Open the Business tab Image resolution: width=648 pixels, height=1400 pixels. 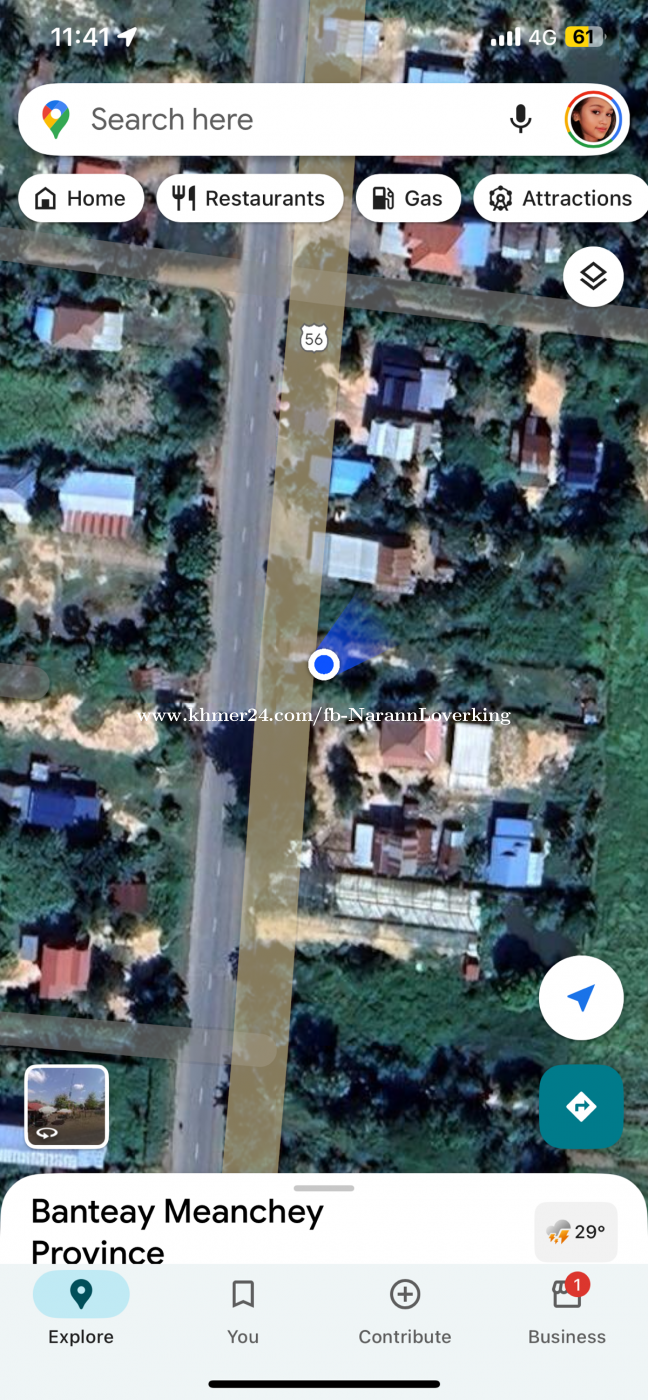[x=567, y=1310]
